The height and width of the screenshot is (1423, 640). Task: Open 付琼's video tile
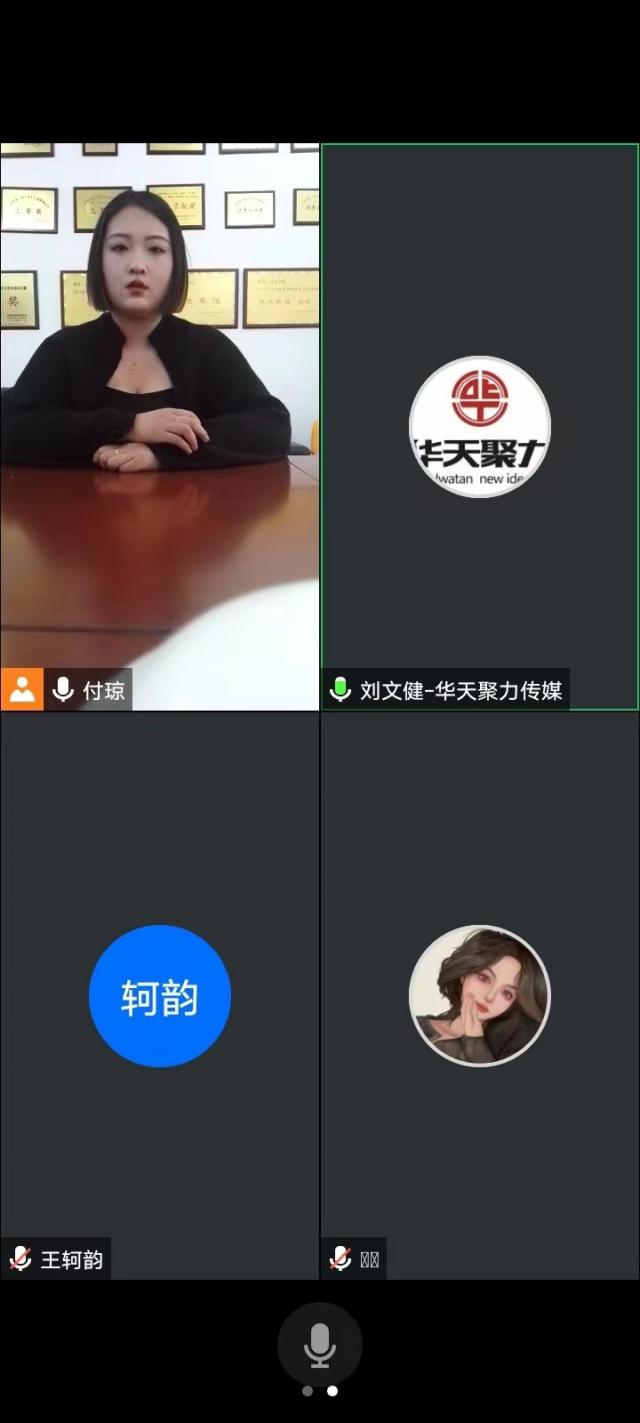pyautogui.click(x=159, y=426)
